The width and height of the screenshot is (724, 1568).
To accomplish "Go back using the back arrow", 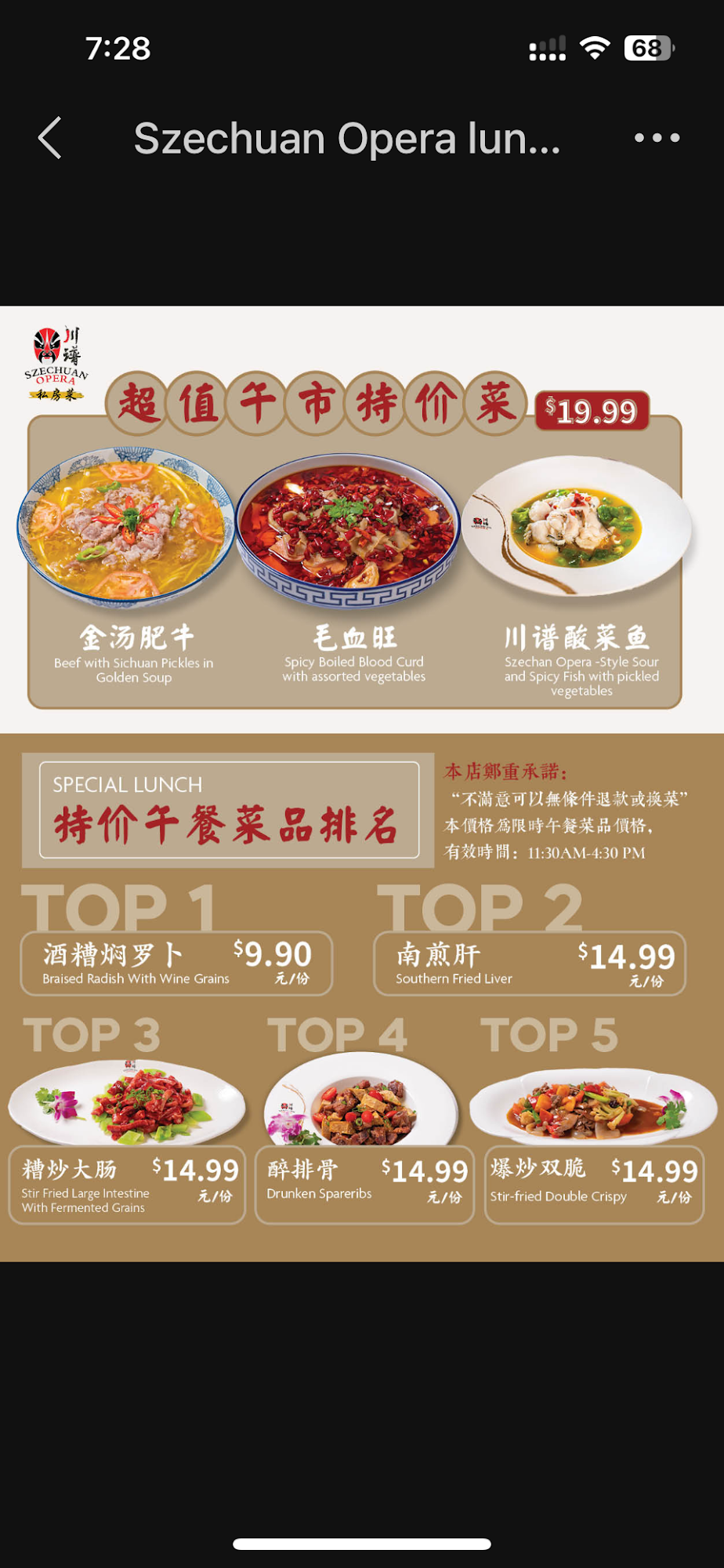I will coord(50,139).
